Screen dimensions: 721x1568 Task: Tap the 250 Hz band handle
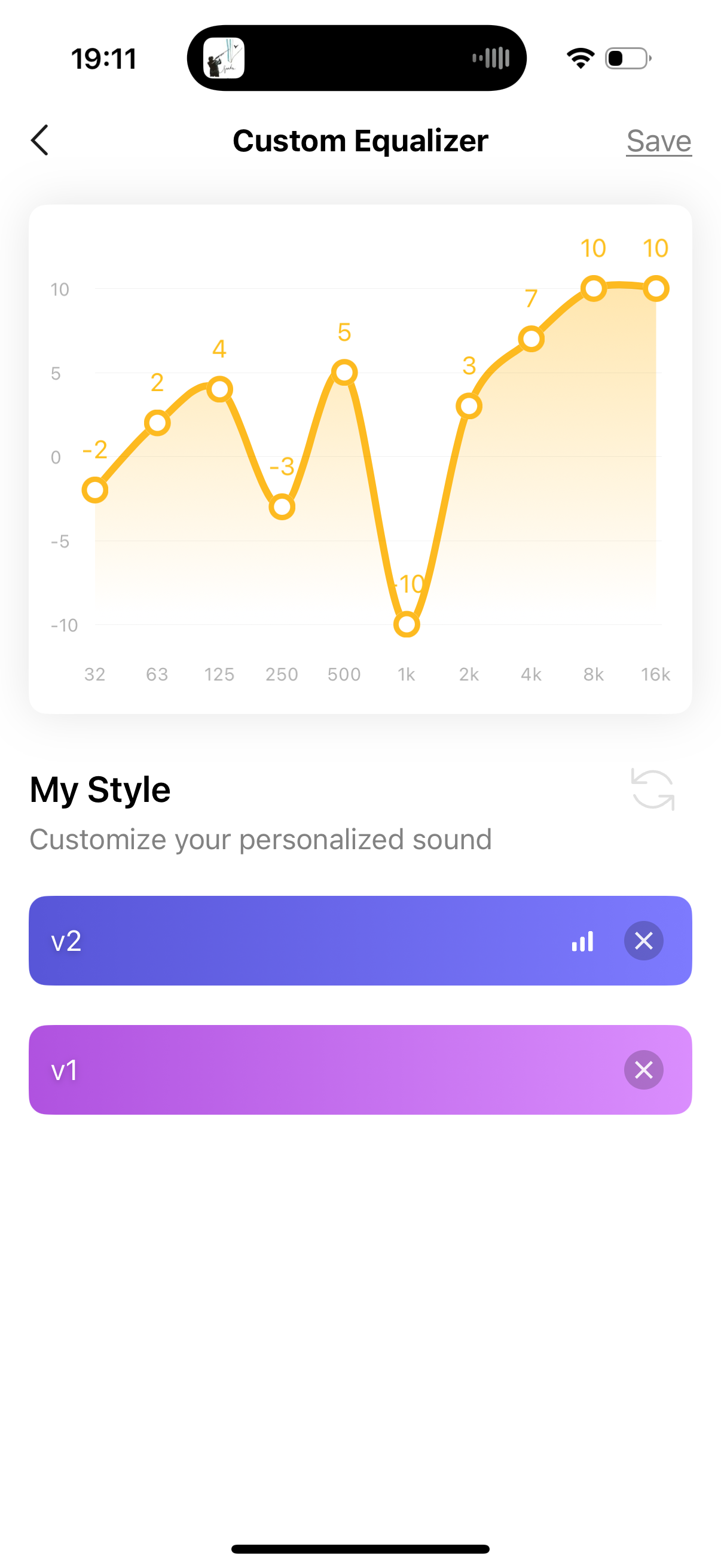point(282,507)
